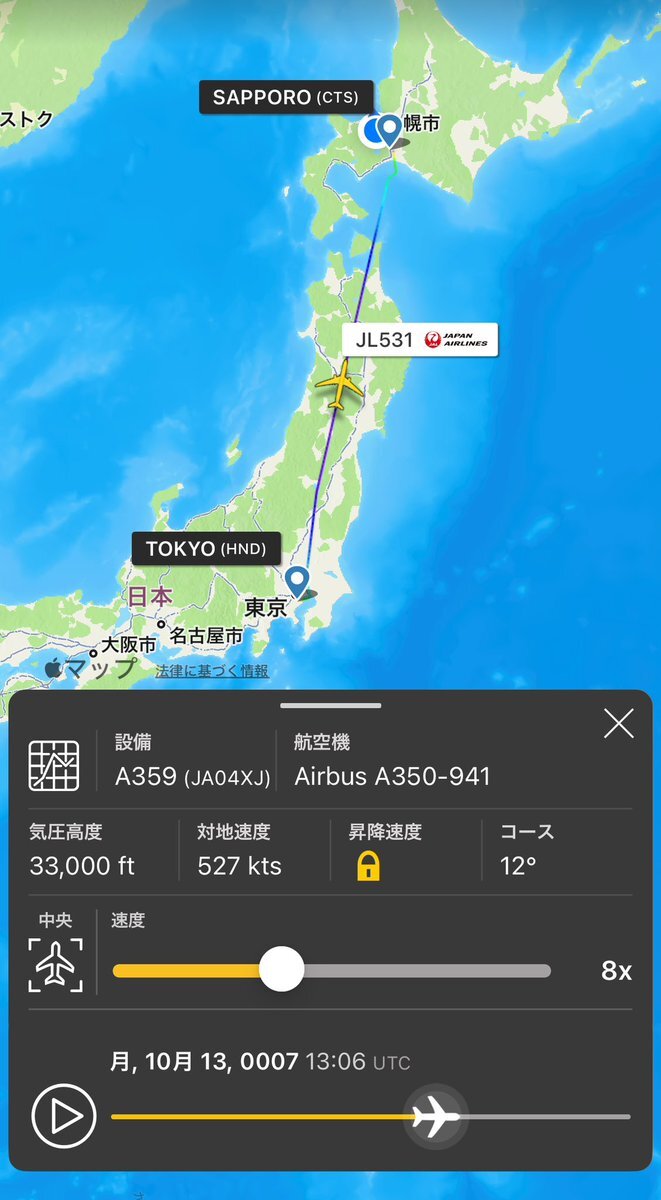Open the JL531 Japan Airlines label
The width and height of the screenshot is (661, 1200).
pos(420,340)
